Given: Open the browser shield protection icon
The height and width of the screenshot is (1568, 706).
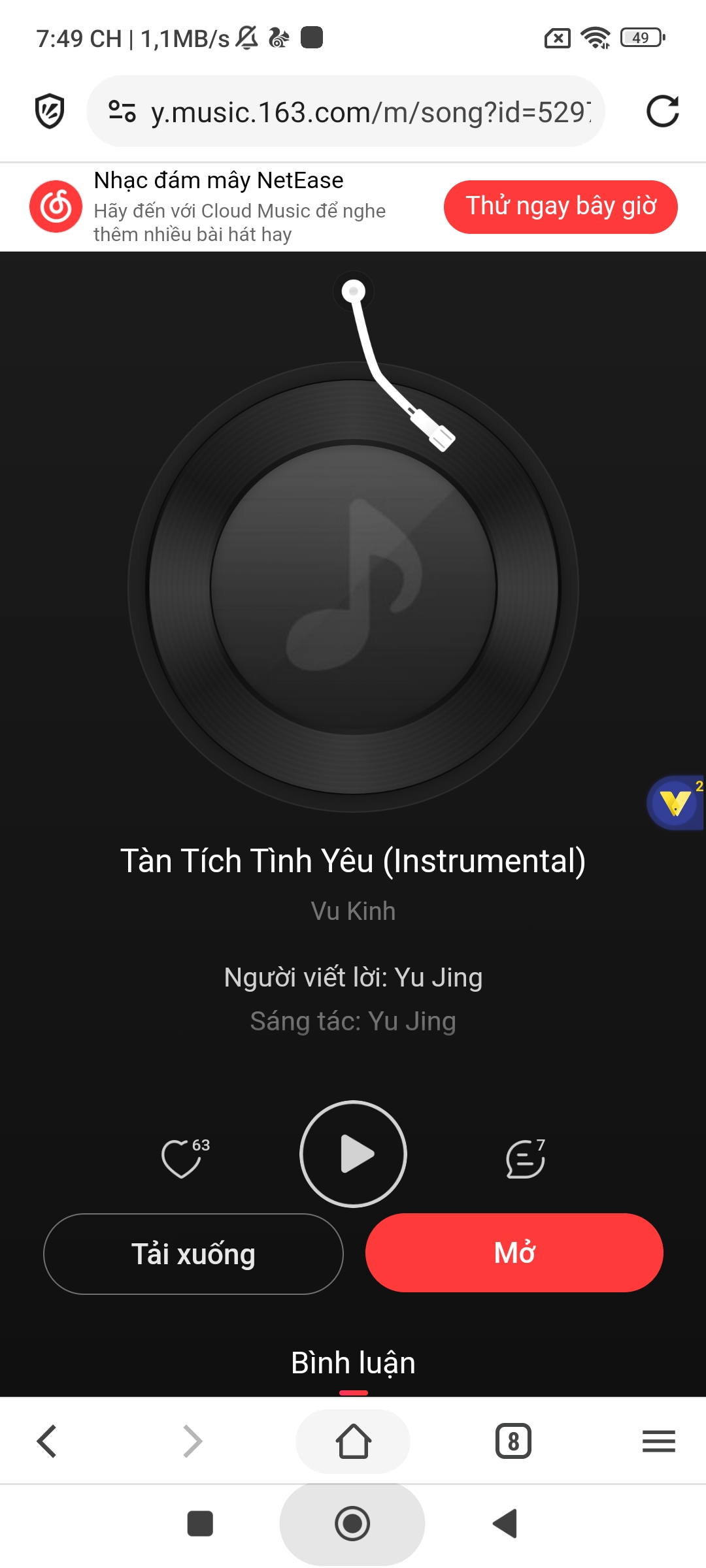Looking at the screenshot, I should point(50,111).
